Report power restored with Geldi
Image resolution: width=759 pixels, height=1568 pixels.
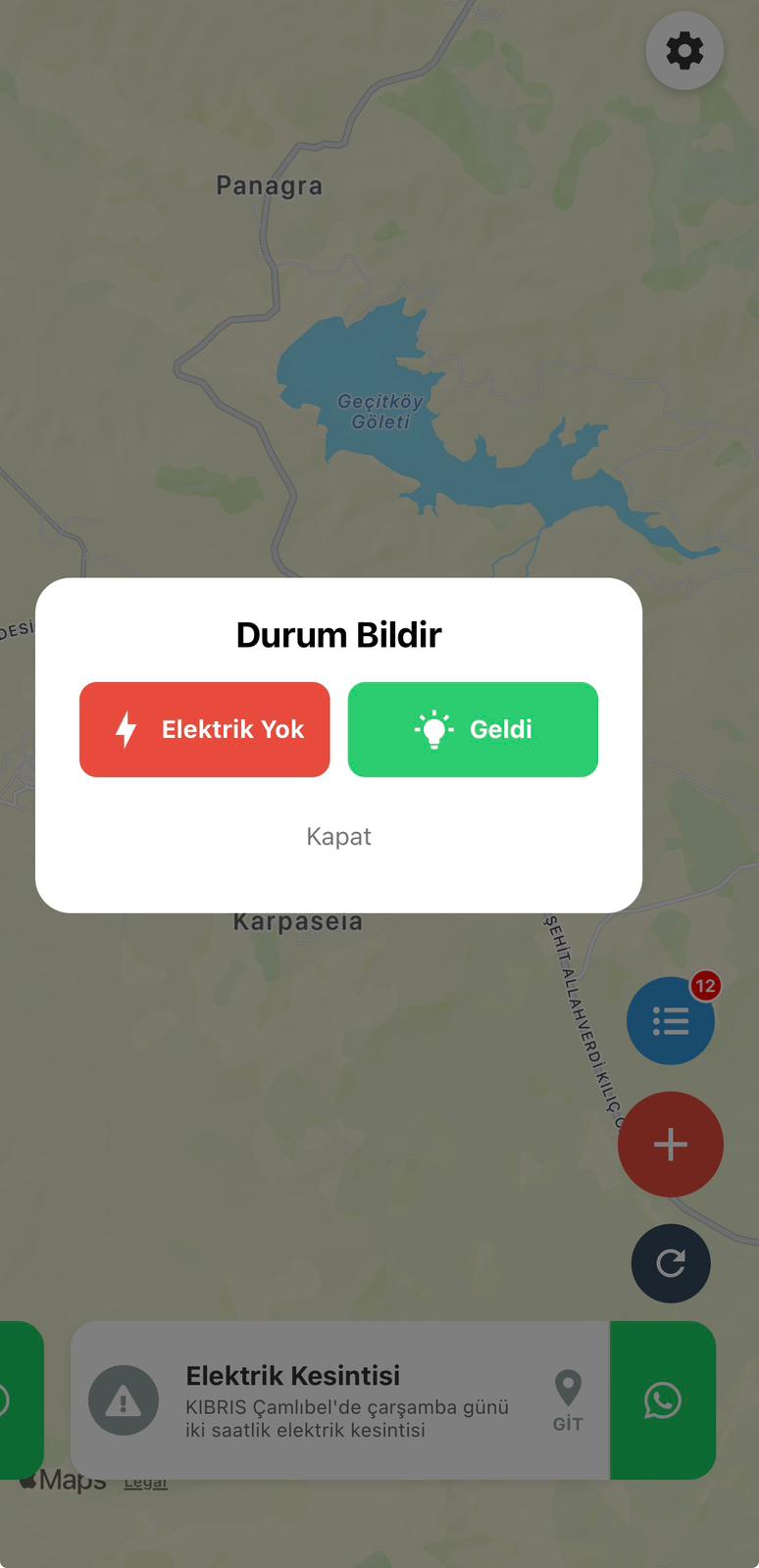click(473, 729)
